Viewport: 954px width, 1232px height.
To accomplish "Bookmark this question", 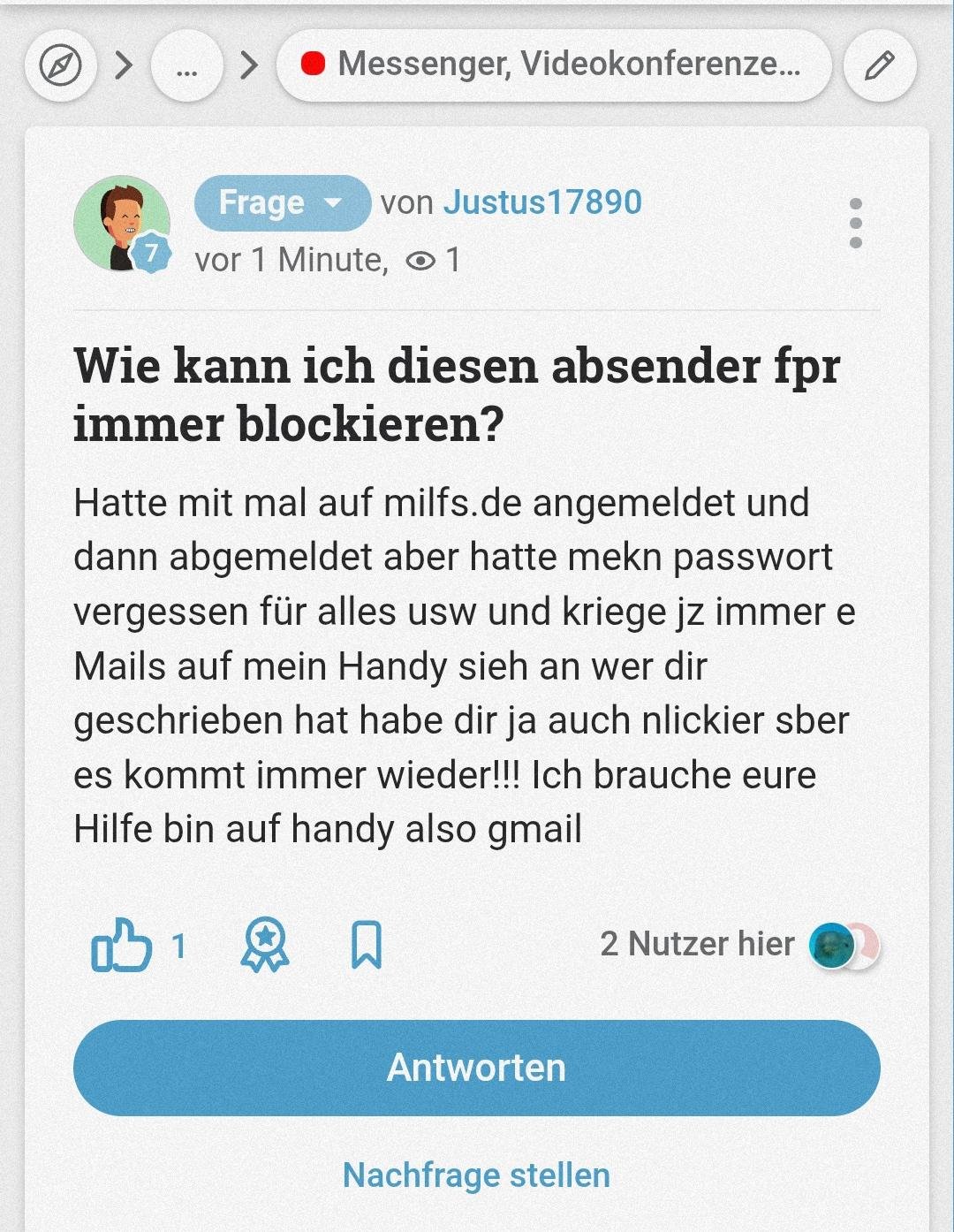I will [x=367, y=945].
